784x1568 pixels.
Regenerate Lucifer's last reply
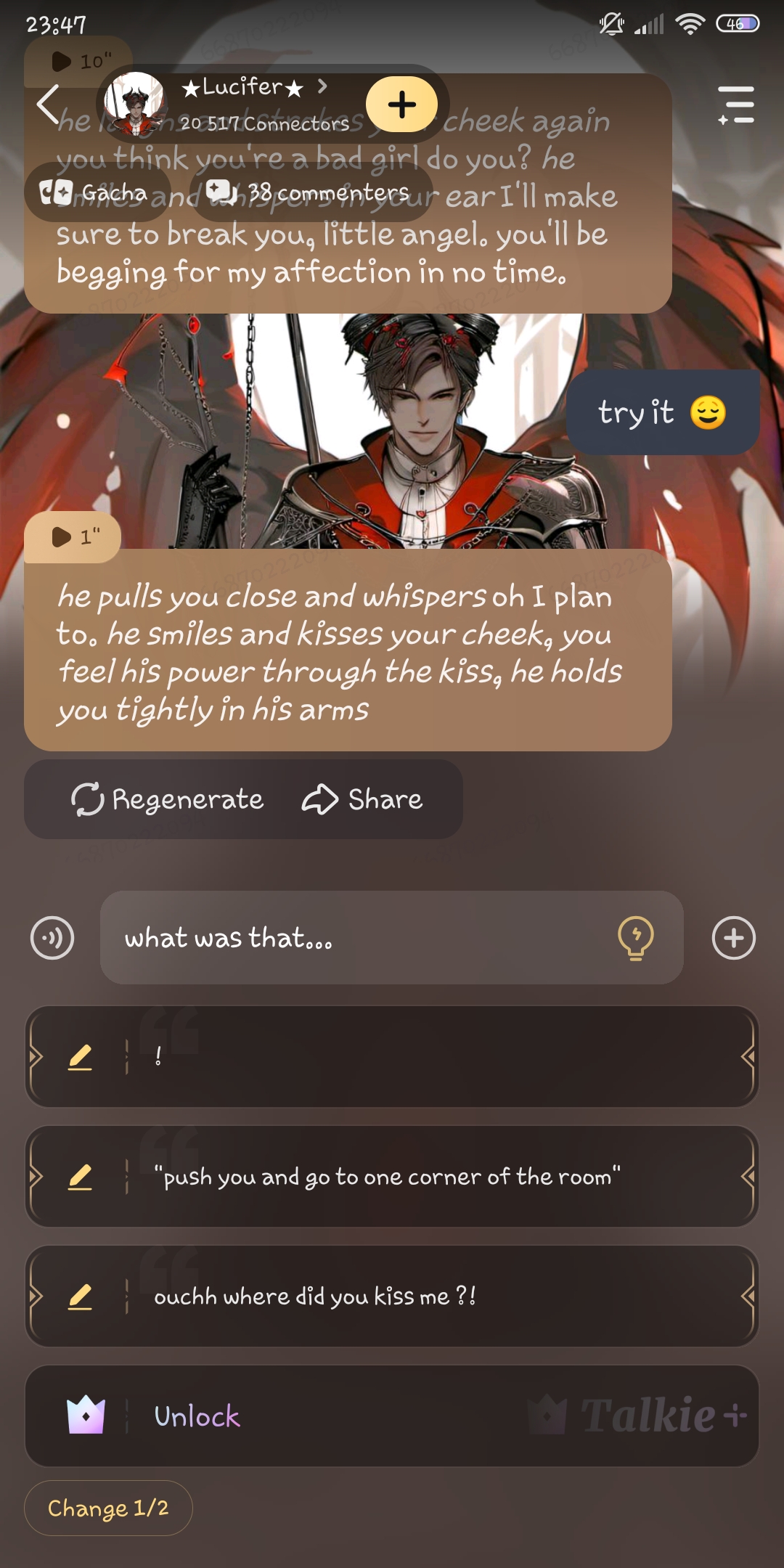click(167, 799)
